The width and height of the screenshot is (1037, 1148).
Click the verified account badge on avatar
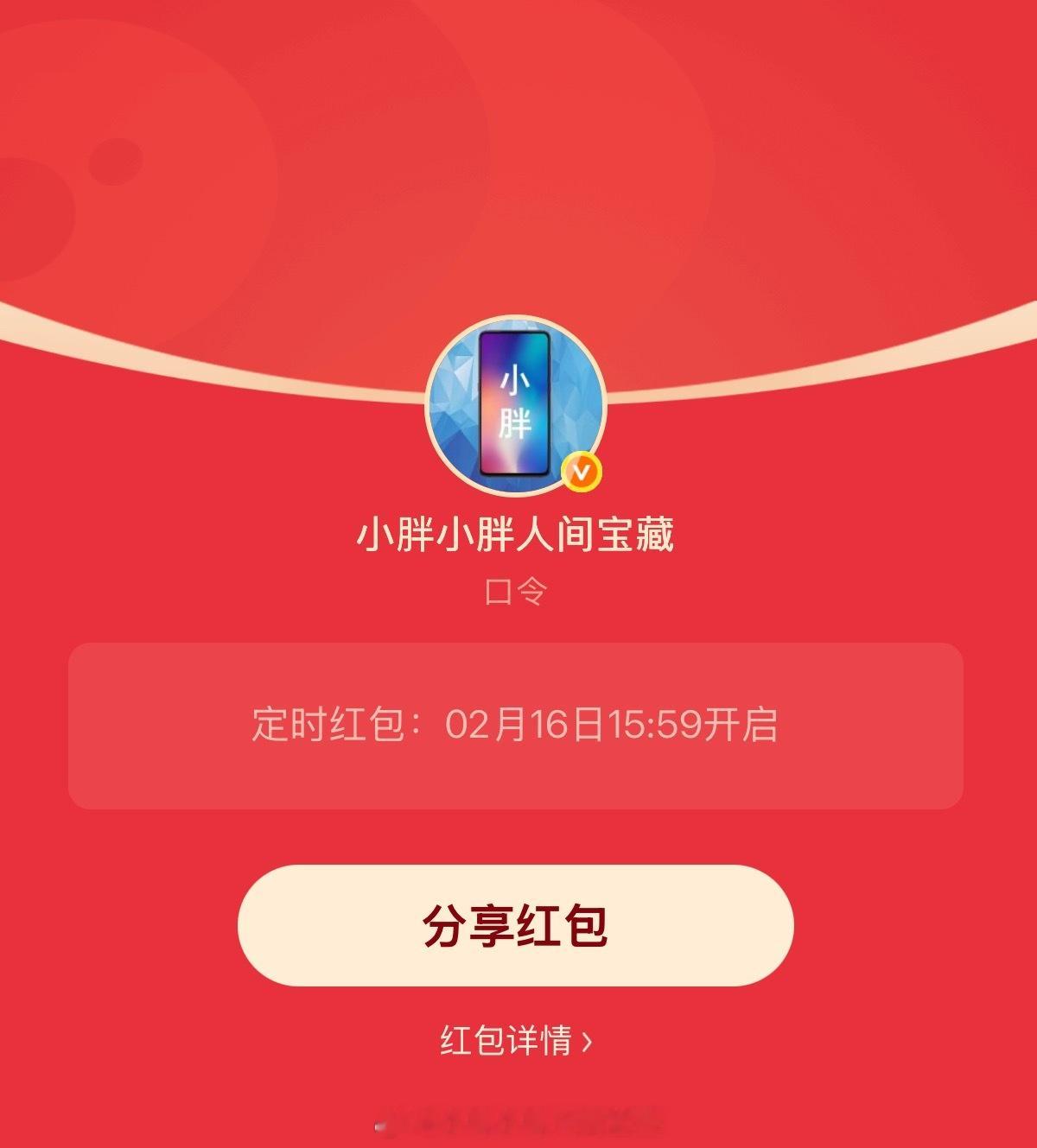click(x=581, y=473)
